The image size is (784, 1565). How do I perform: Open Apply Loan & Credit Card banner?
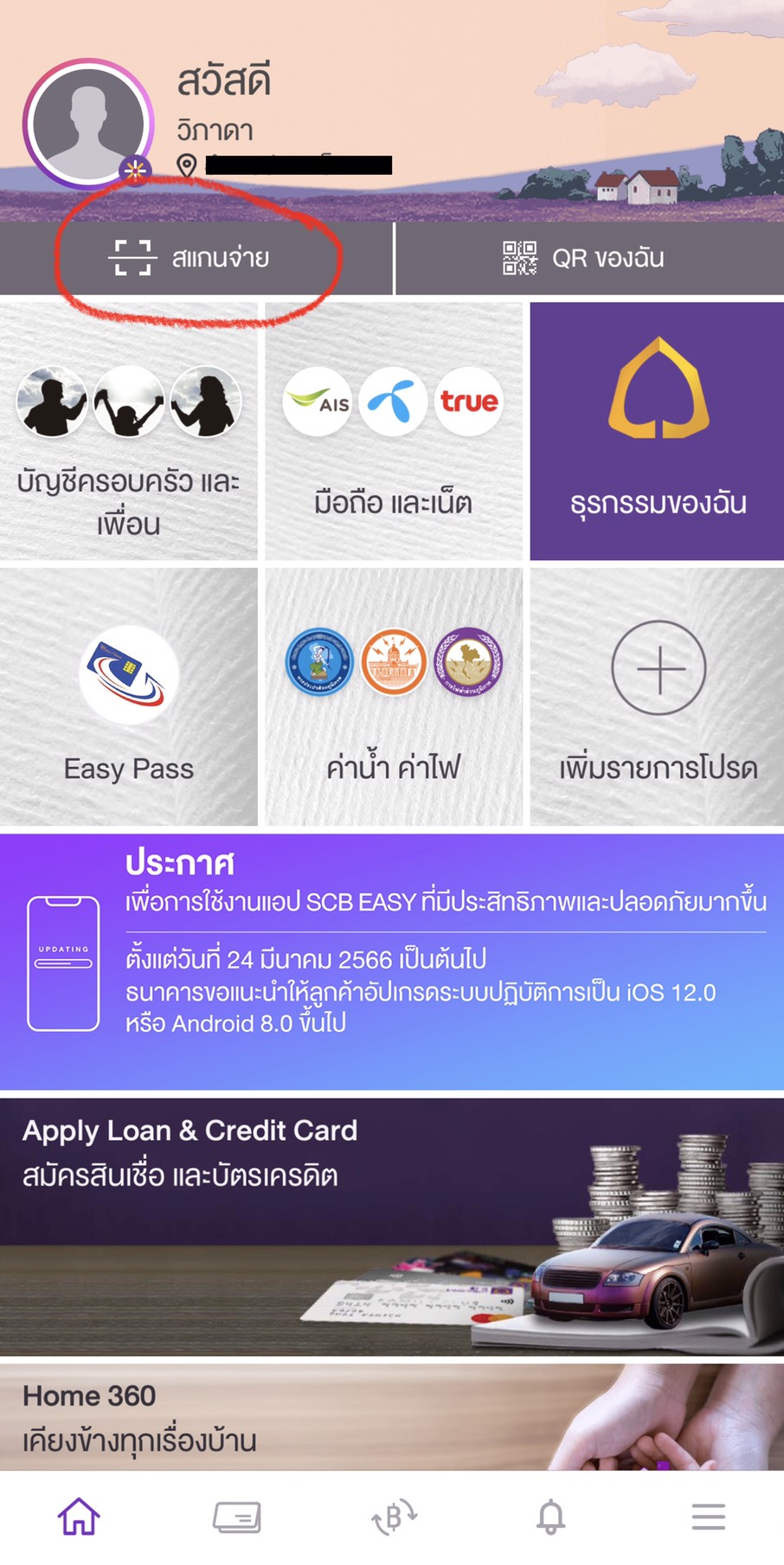point(392,1226)
